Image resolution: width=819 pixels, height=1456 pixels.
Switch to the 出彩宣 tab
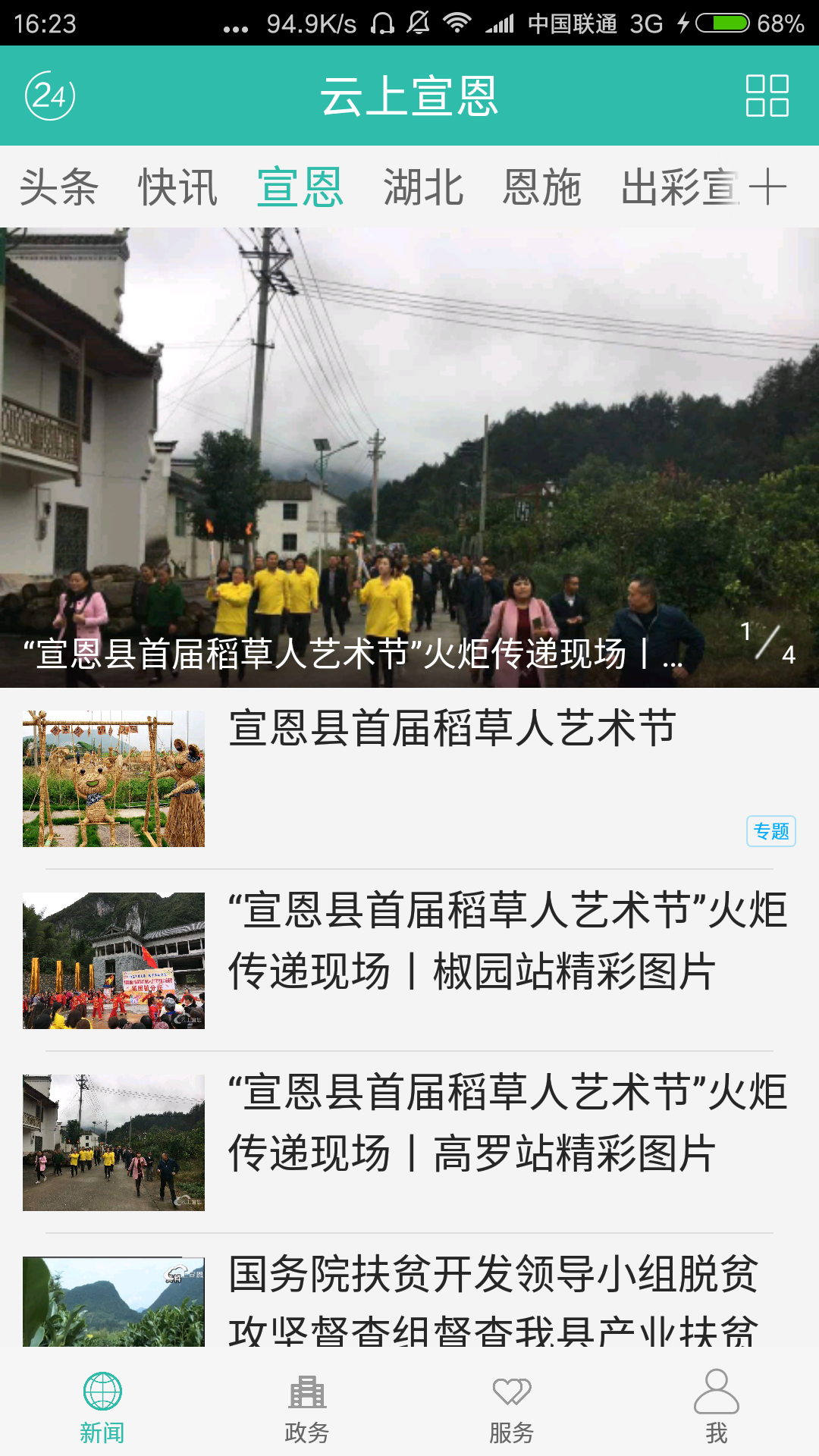[x=679, y=187]
